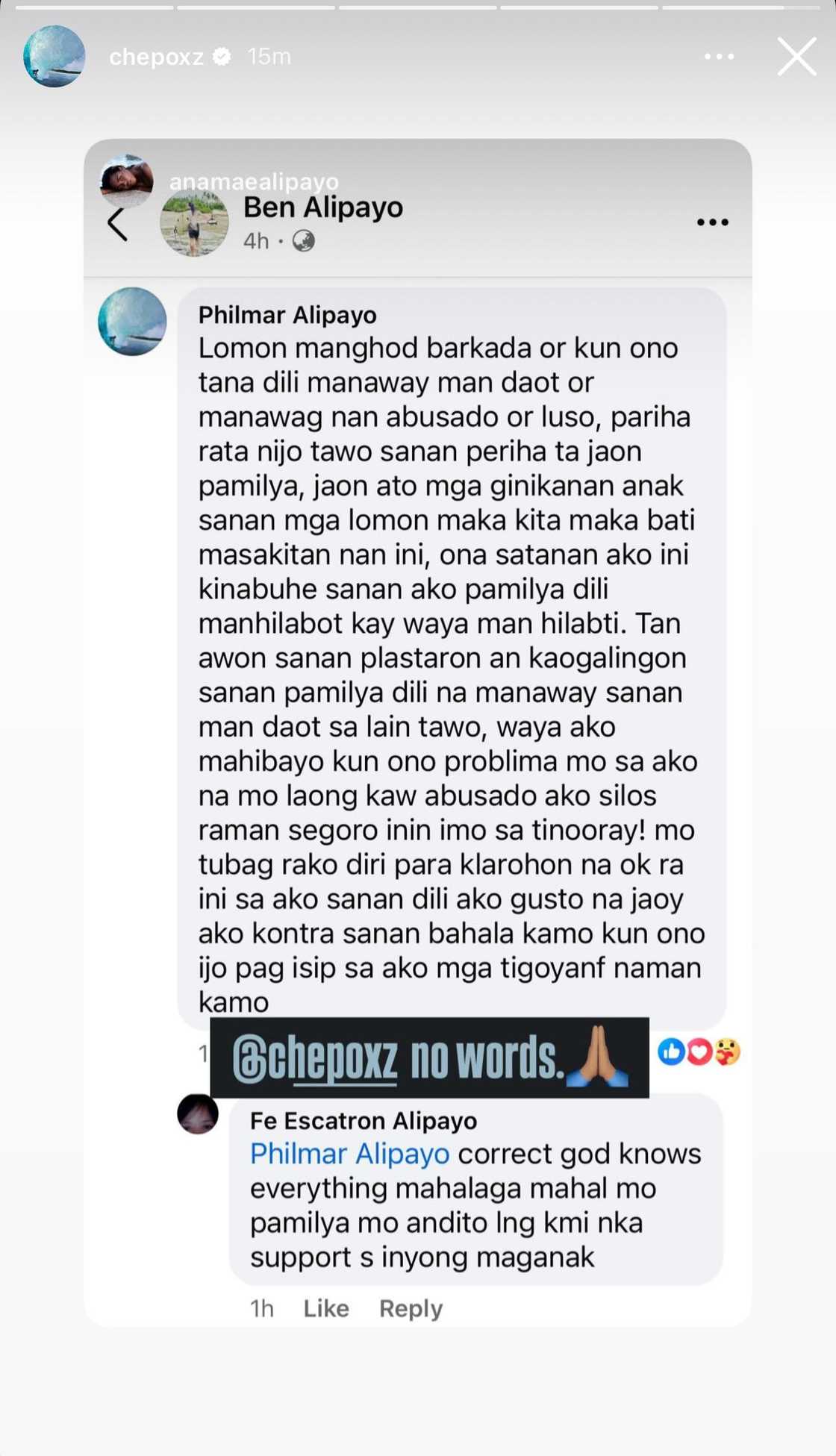The height and width of the screenshot is (1456, 836).
Task: Open anamaealipayo's reshared story
Action: click(x=254, y=181)
